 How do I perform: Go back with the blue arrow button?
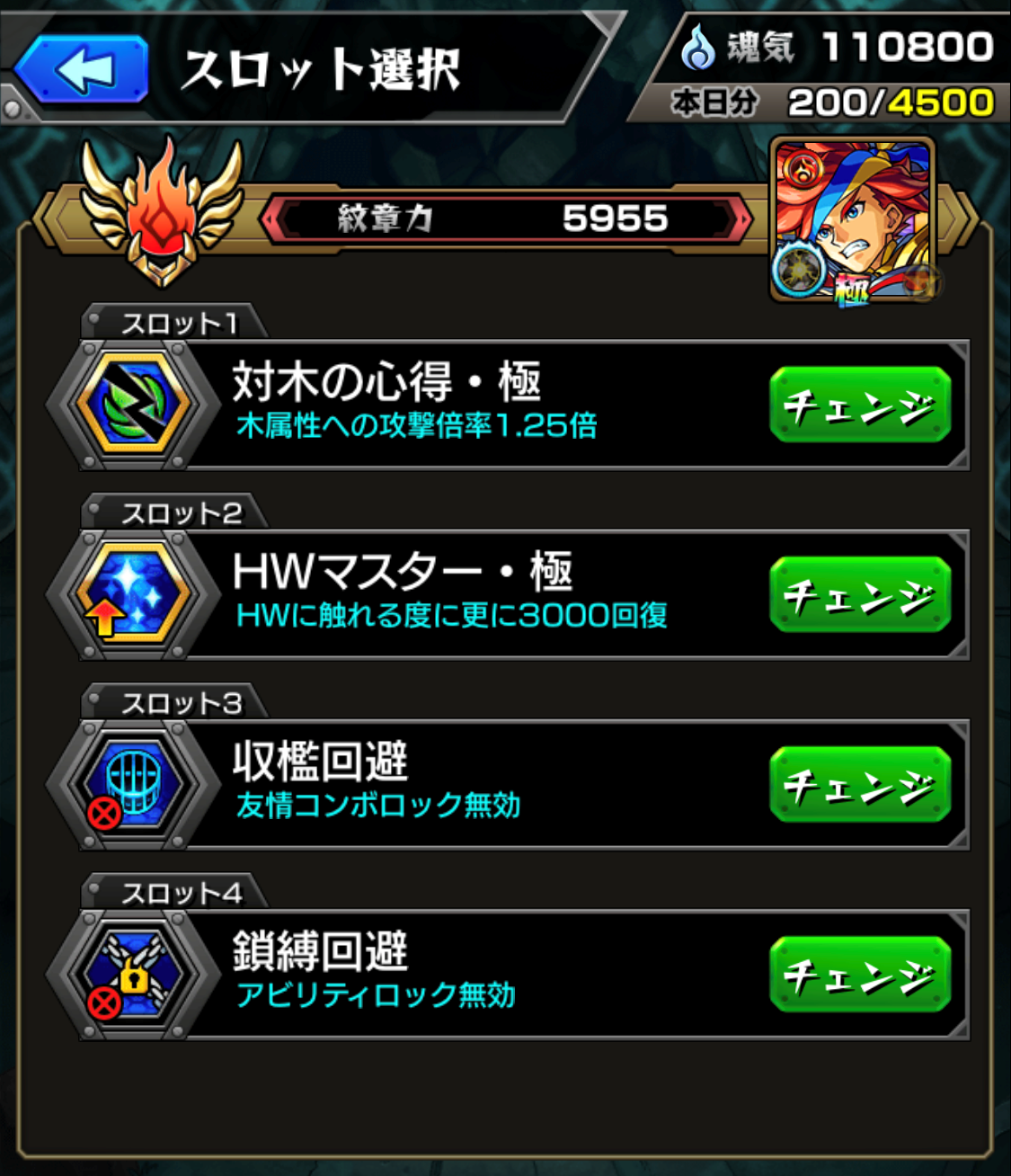(83, 69)
